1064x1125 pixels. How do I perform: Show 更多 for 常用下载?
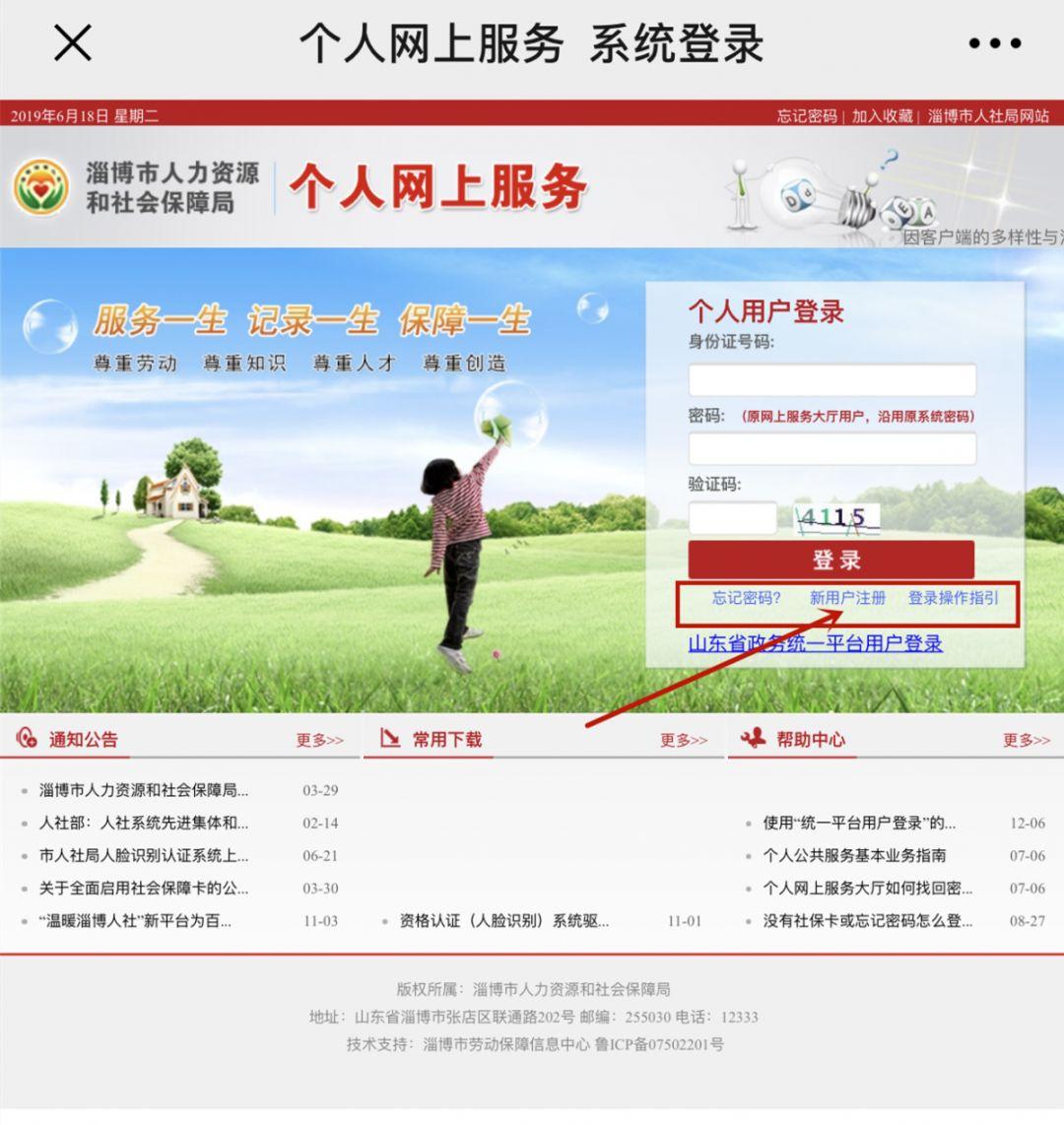coord(683,740)
